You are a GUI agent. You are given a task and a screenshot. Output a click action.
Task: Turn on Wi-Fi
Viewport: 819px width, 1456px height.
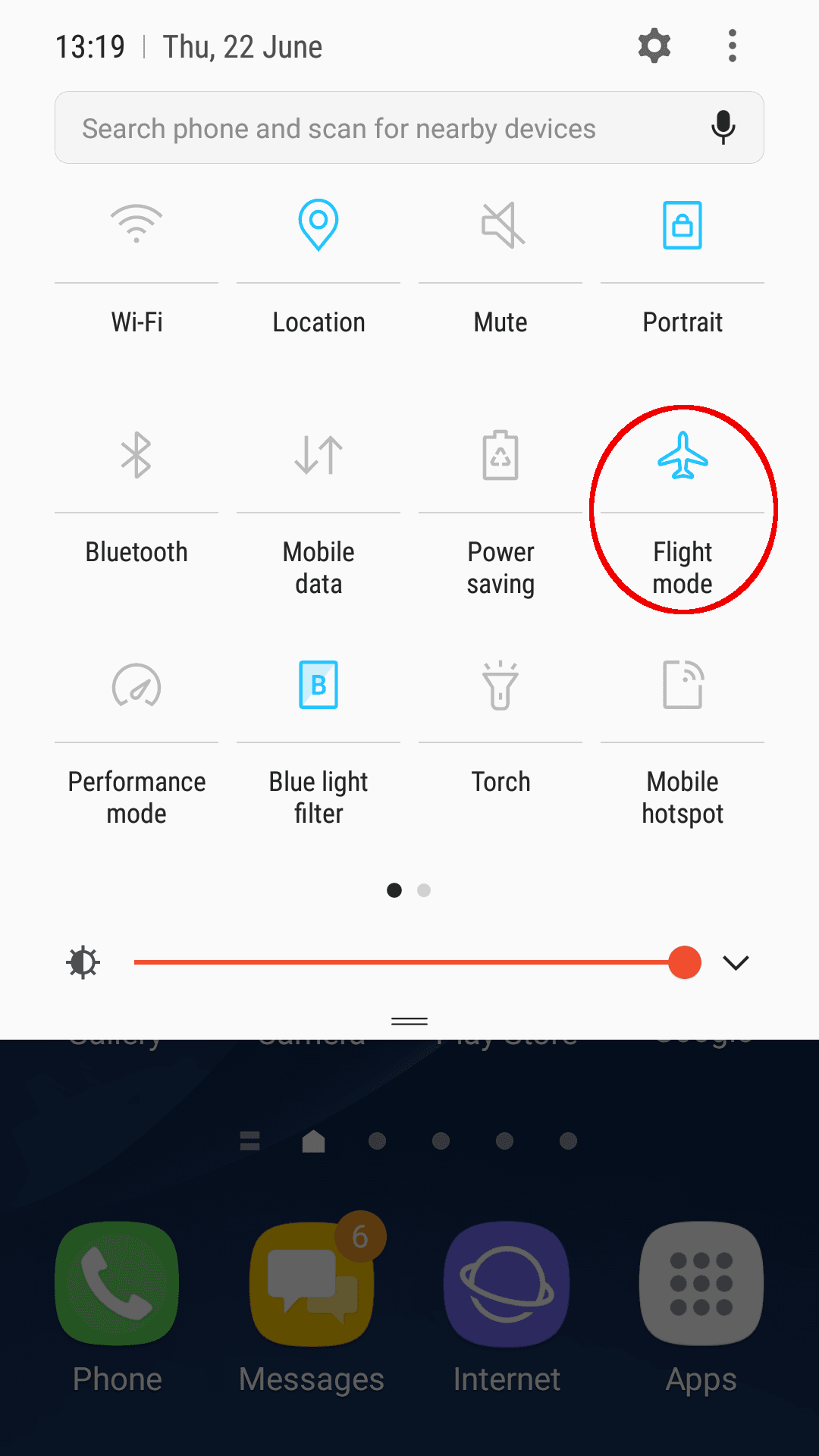(136, 224)
